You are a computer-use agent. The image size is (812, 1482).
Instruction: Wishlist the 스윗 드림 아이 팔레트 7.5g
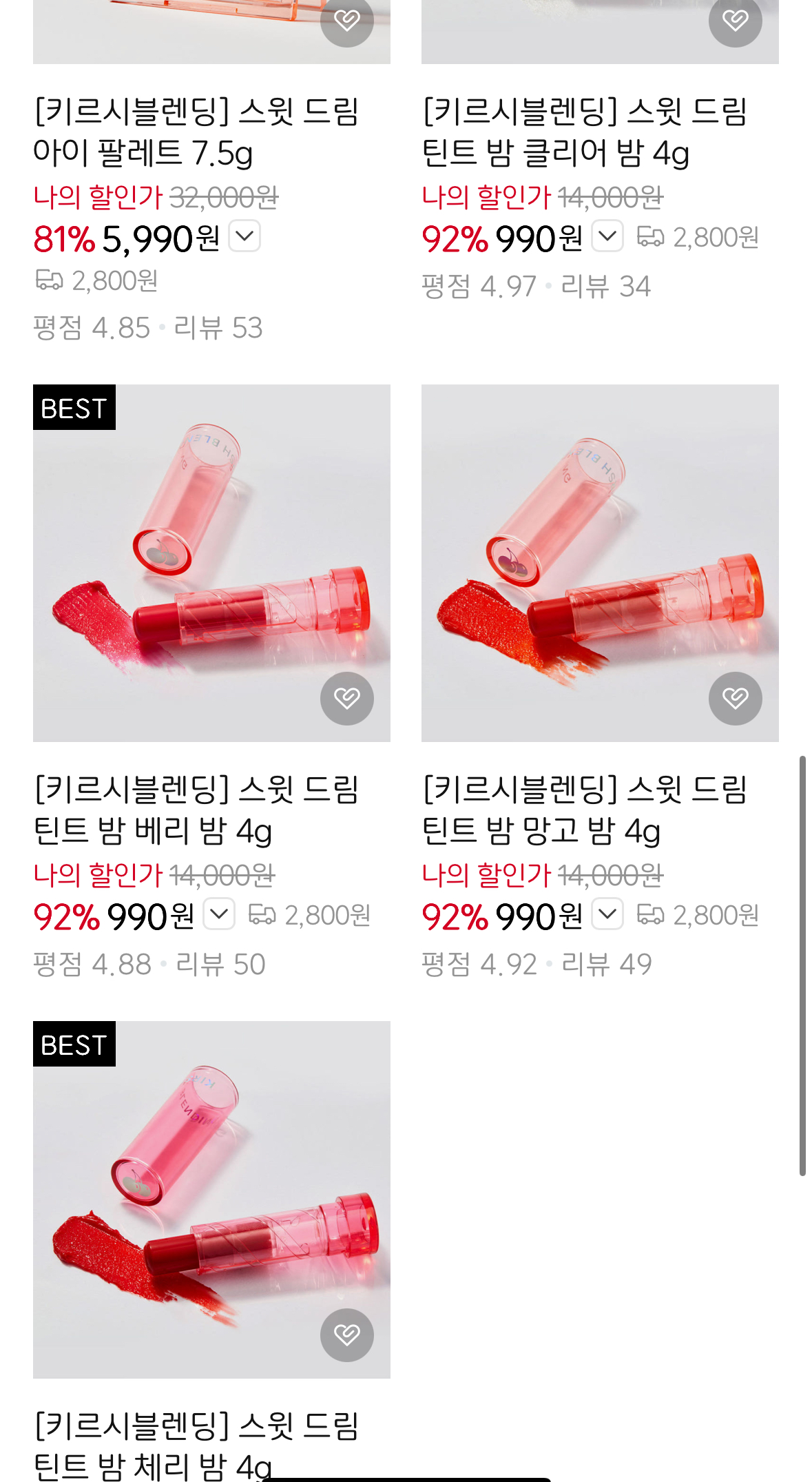pos(346,21)
